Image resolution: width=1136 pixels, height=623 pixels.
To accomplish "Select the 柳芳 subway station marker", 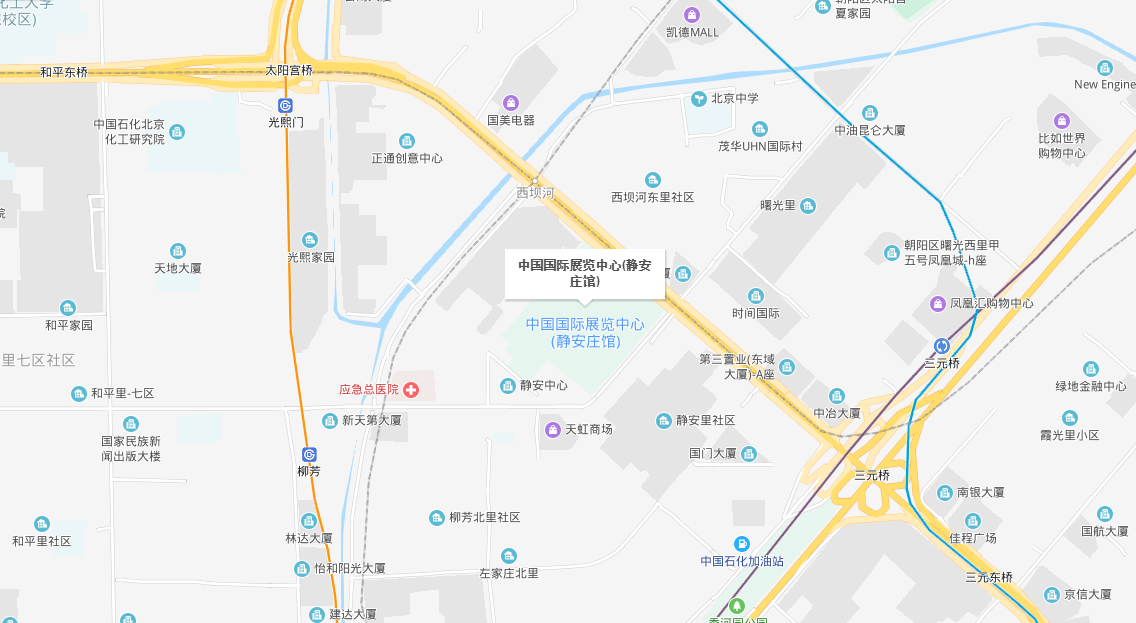I will point(309,454).
